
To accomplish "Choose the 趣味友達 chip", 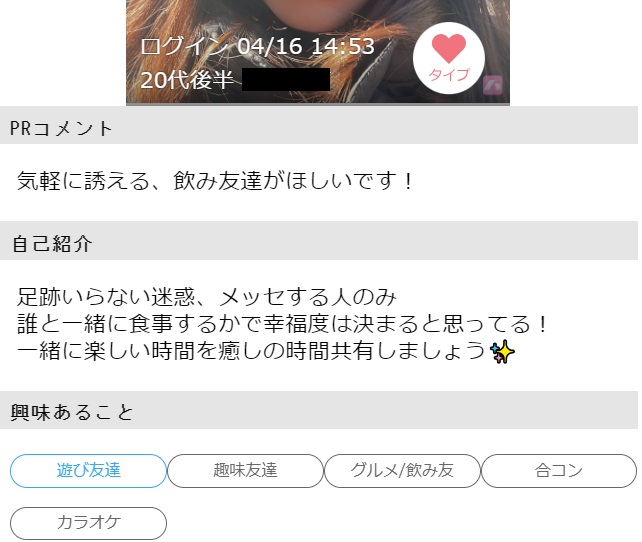I will pyautogui.click(x=245, y=470).
